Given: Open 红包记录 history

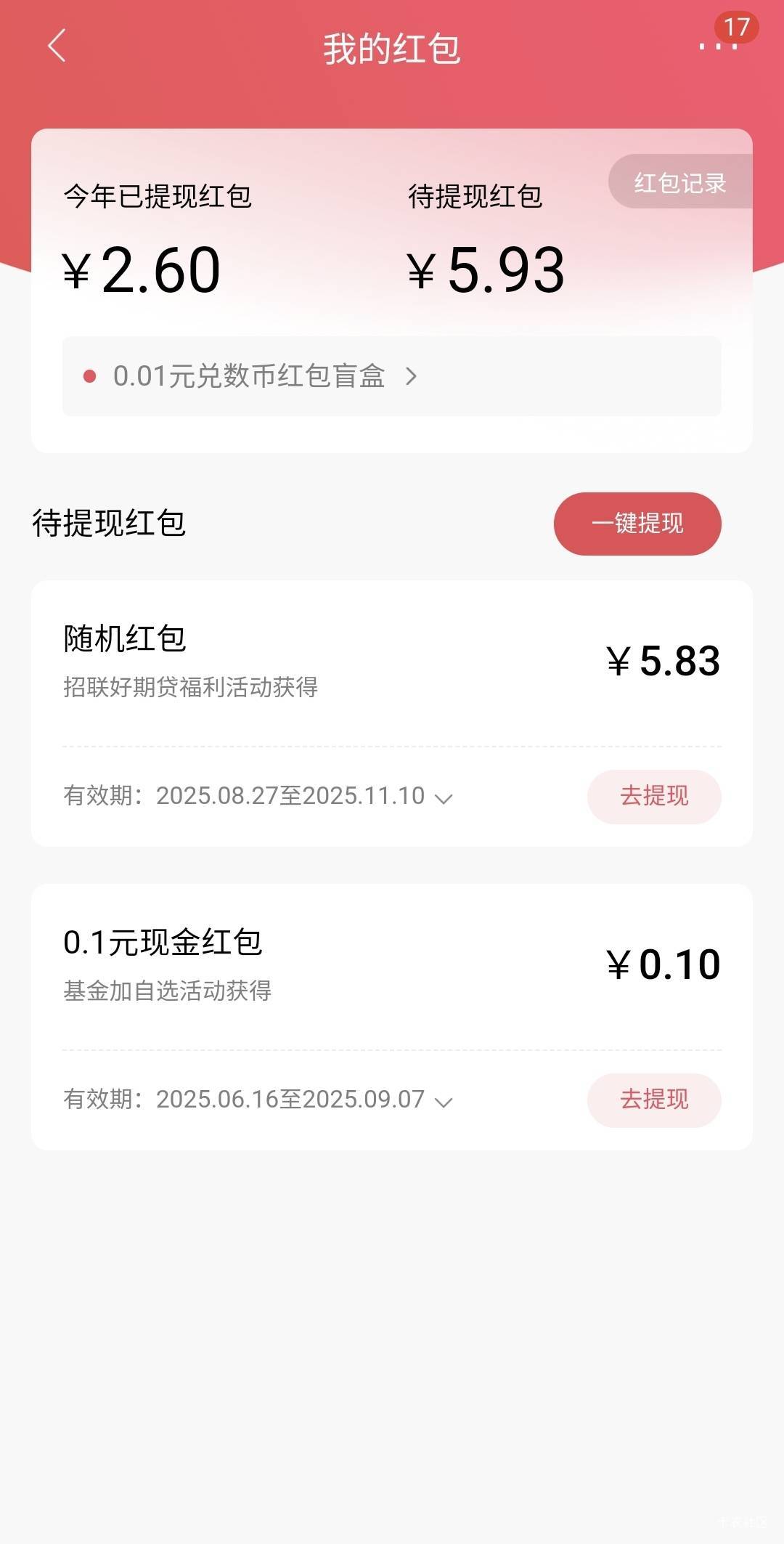Looking at the screenshot, I should point(680,183).
